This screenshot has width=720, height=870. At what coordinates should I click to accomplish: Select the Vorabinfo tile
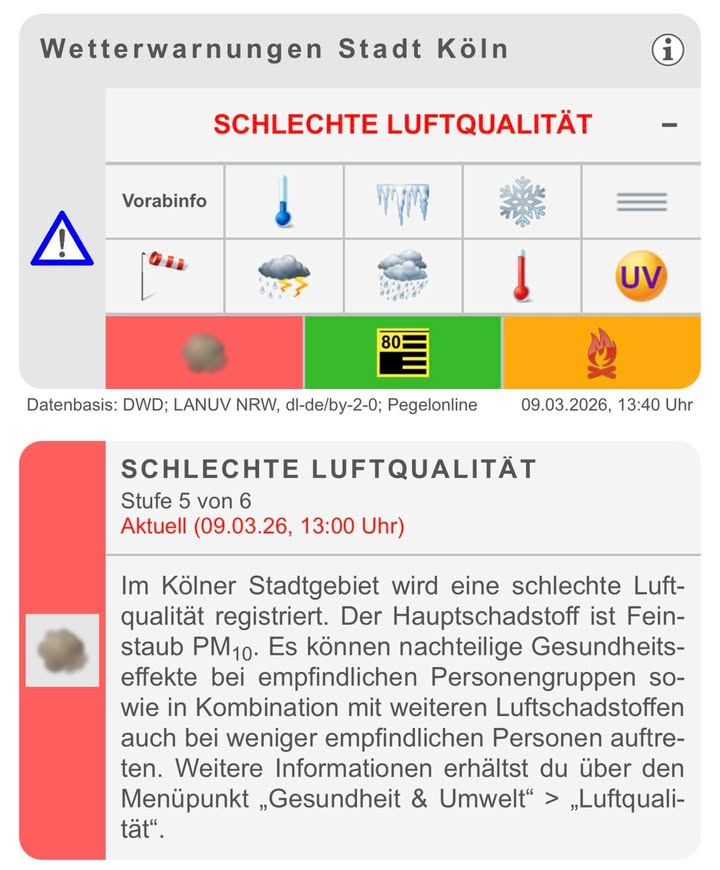point(165,201)
